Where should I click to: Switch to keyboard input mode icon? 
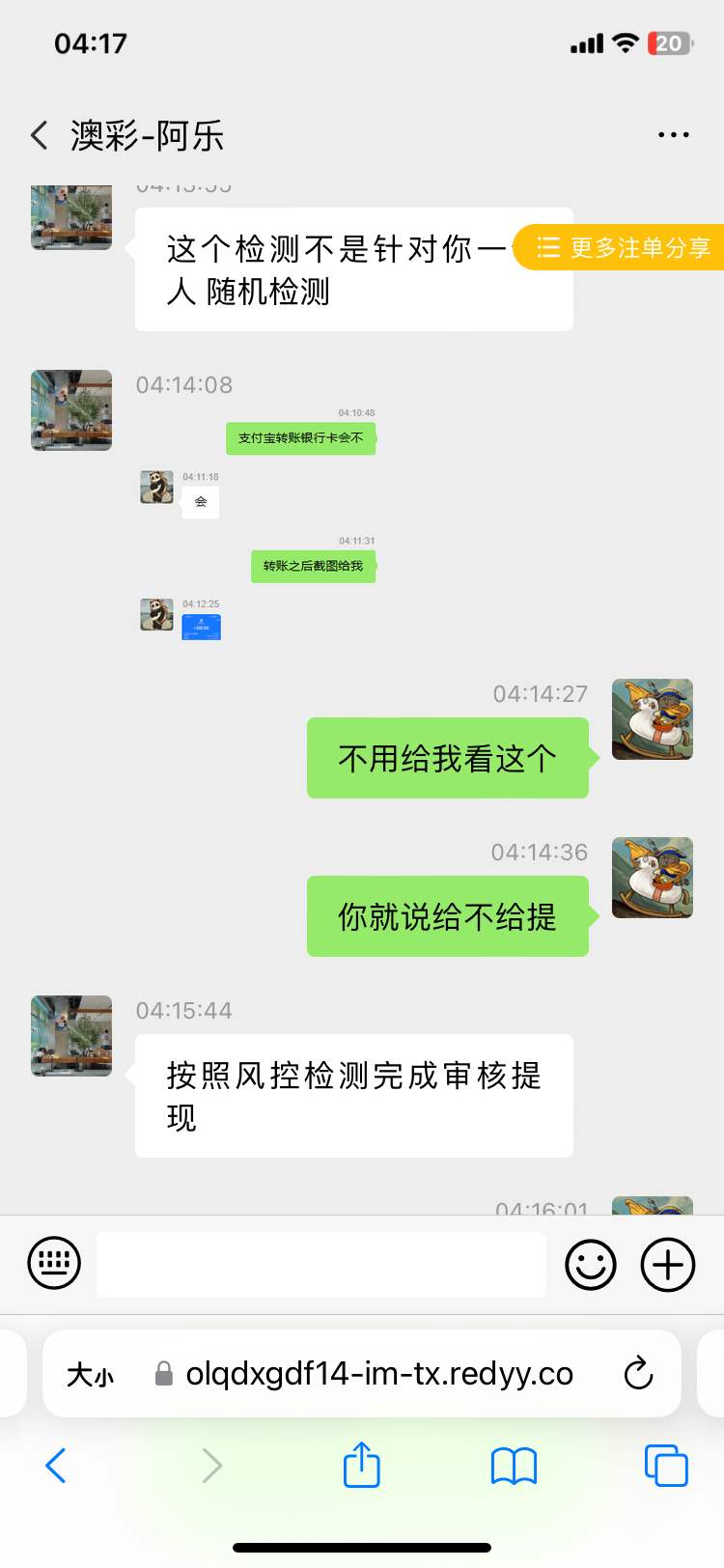click(54, 1262)
